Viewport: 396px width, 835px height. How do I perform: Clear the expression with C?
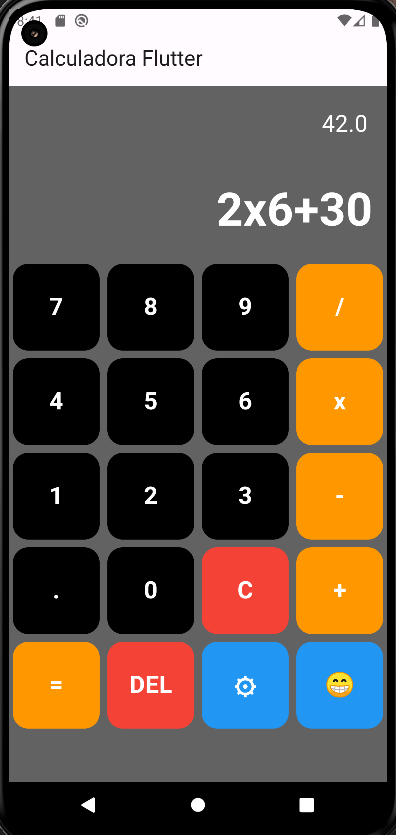point(245,591)
